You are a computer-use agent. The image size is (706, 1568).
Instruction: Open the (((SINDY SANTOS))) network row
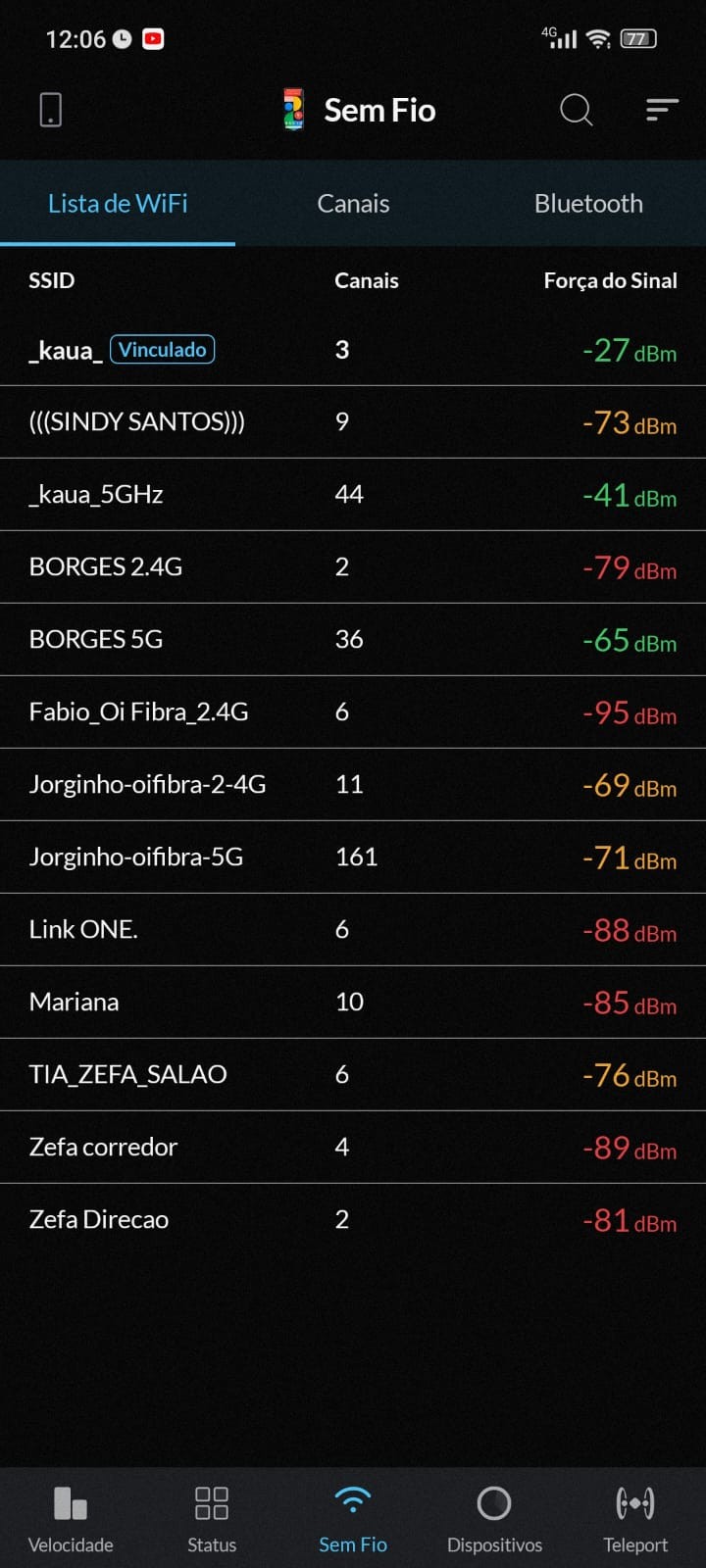point(353,422)
